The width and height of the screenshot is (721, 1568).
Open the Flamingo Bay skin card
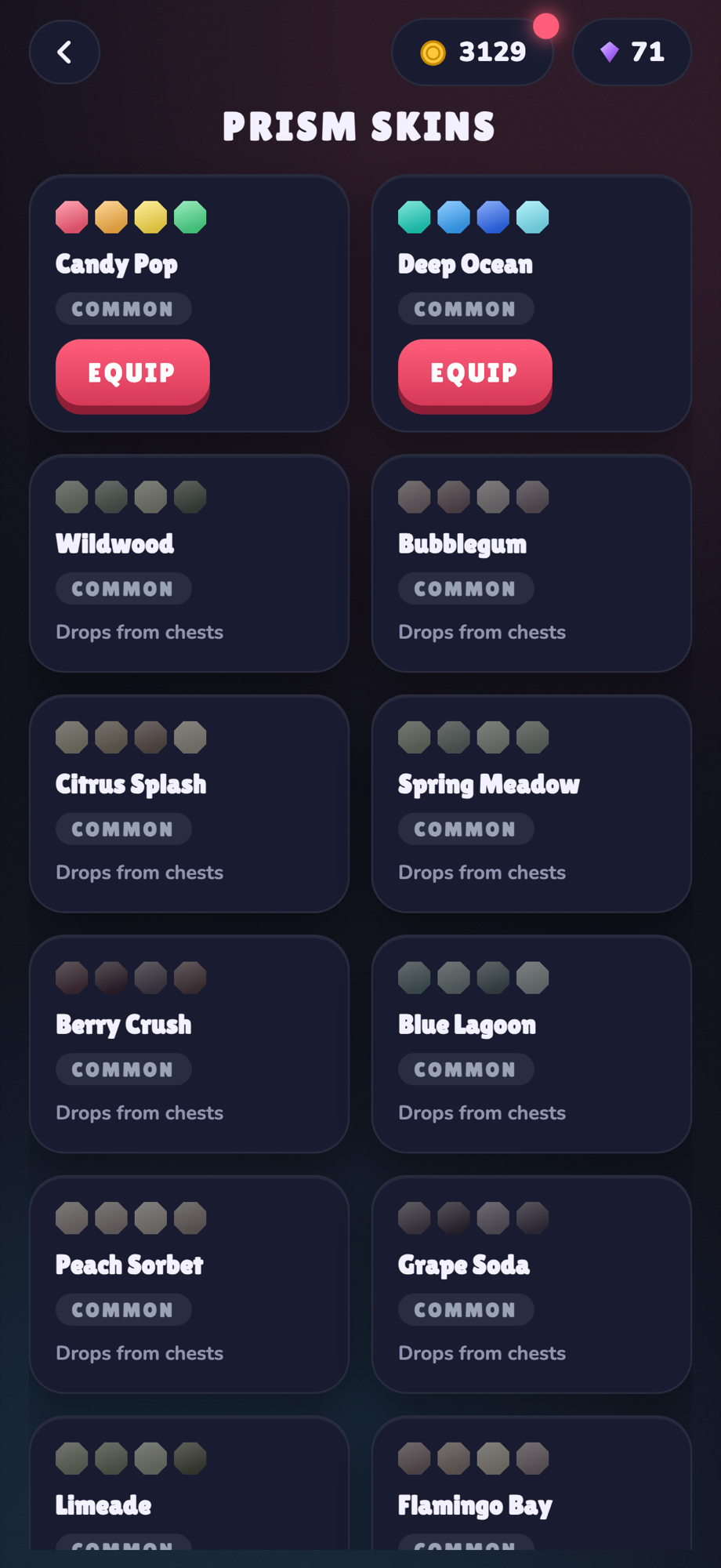pyautogui.click(x=531, y=1483)
